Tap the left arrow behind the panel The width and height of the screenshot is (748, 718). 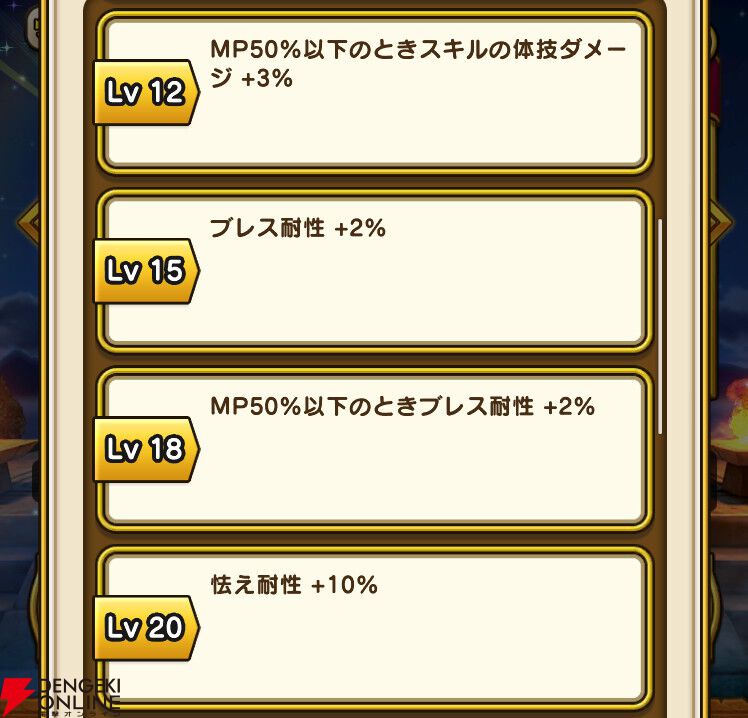pyautogui.click(x=29, y=223)
